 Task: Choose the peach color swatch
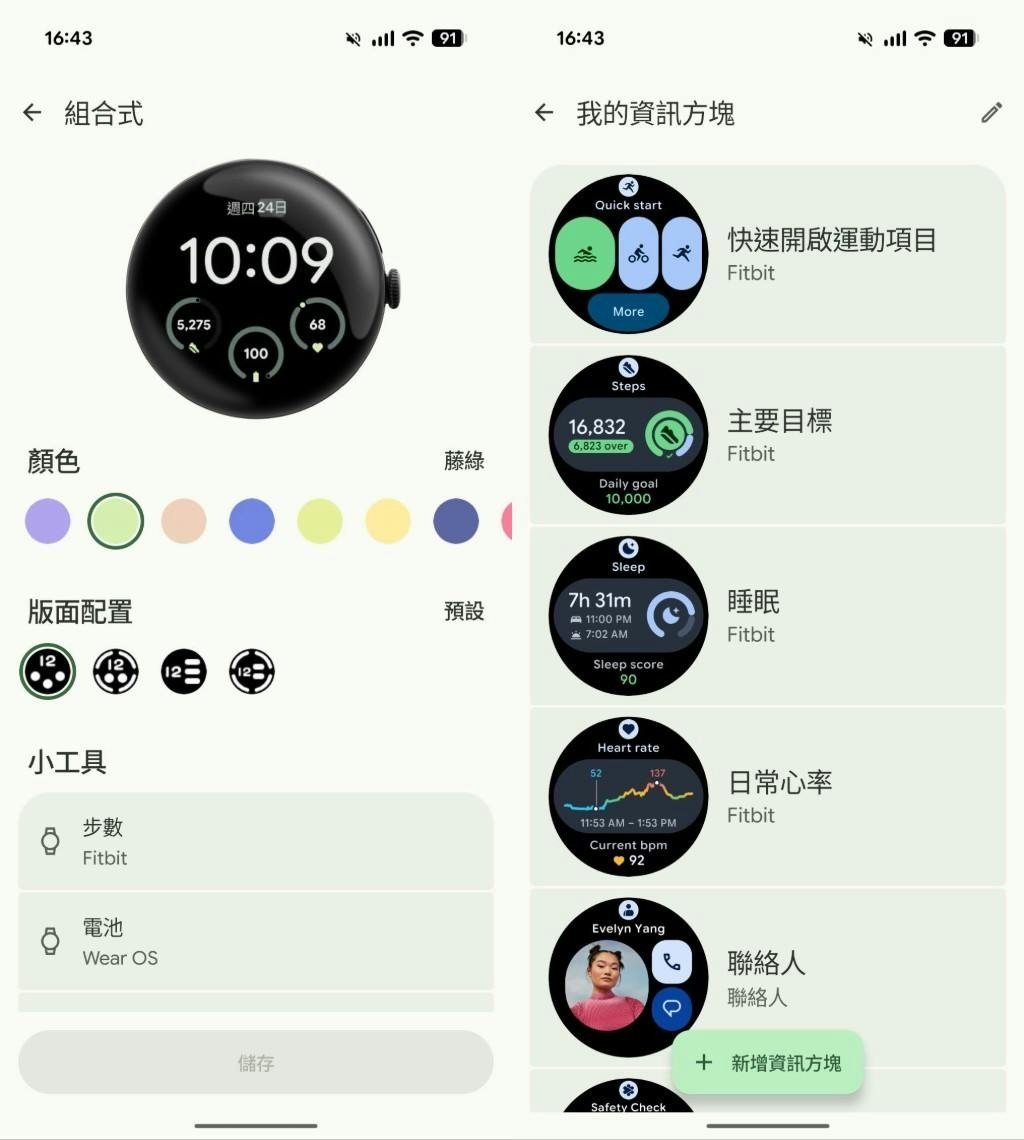pos(184,521)
